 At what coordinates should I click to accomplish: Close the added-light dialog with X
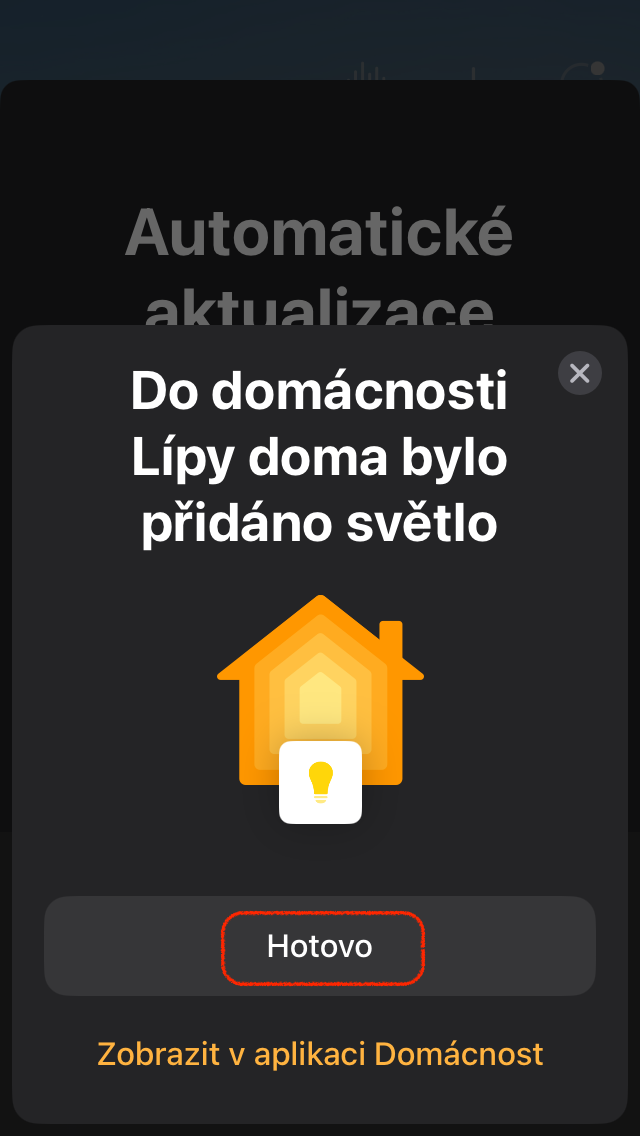[x=579, y=374]
